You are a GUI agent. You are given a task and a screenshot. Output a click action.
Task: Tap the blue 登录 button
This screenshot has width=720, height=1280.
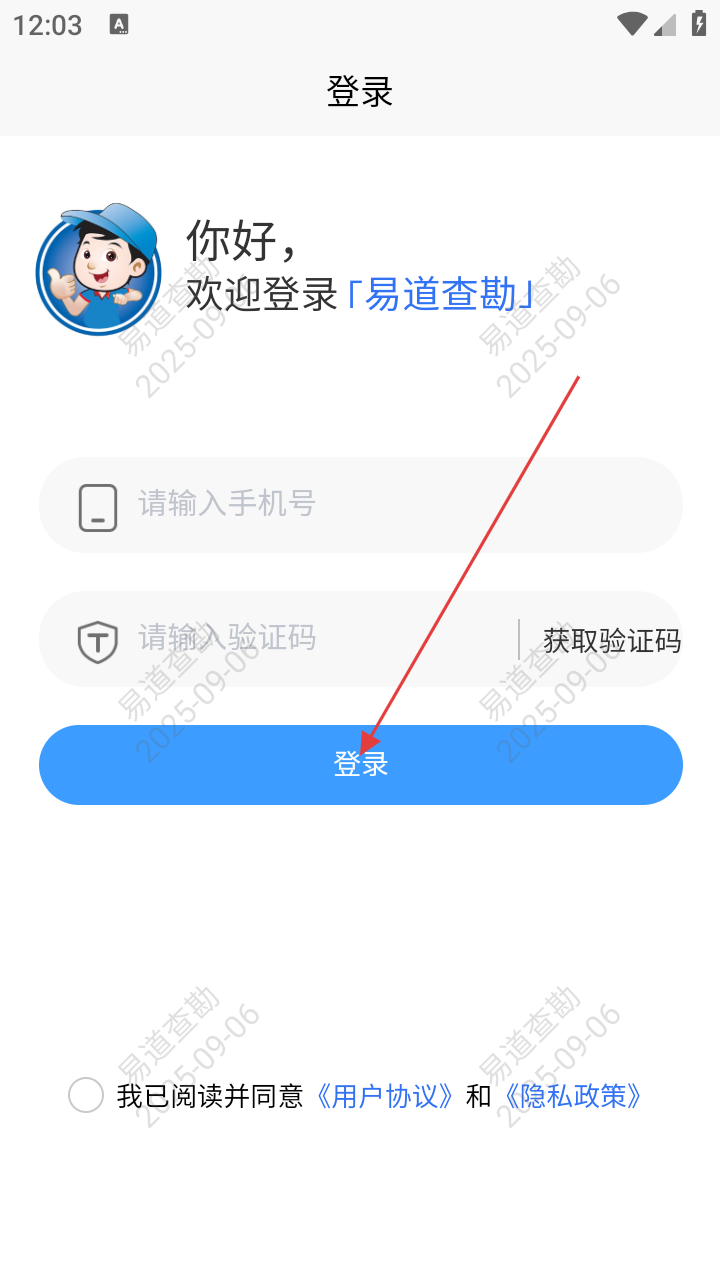(x=360, y=765)
